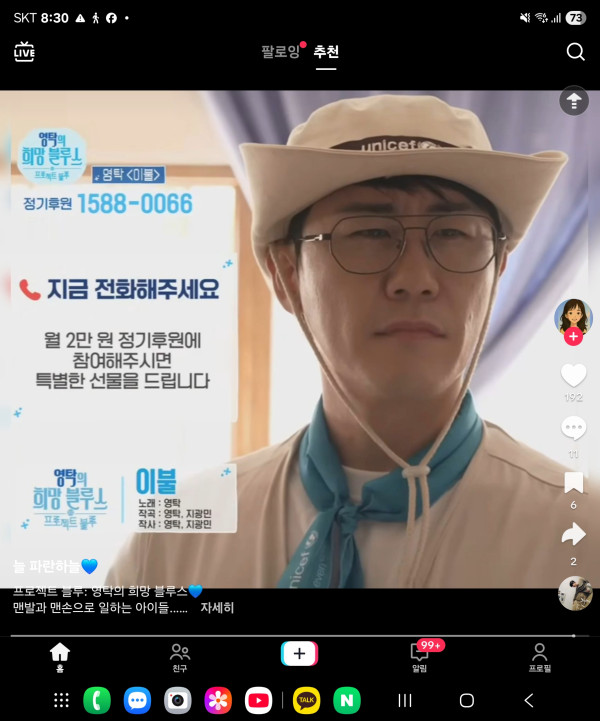Open the 늘 파란하늘 username
The image size is (600, 721).
coord(55,567)
